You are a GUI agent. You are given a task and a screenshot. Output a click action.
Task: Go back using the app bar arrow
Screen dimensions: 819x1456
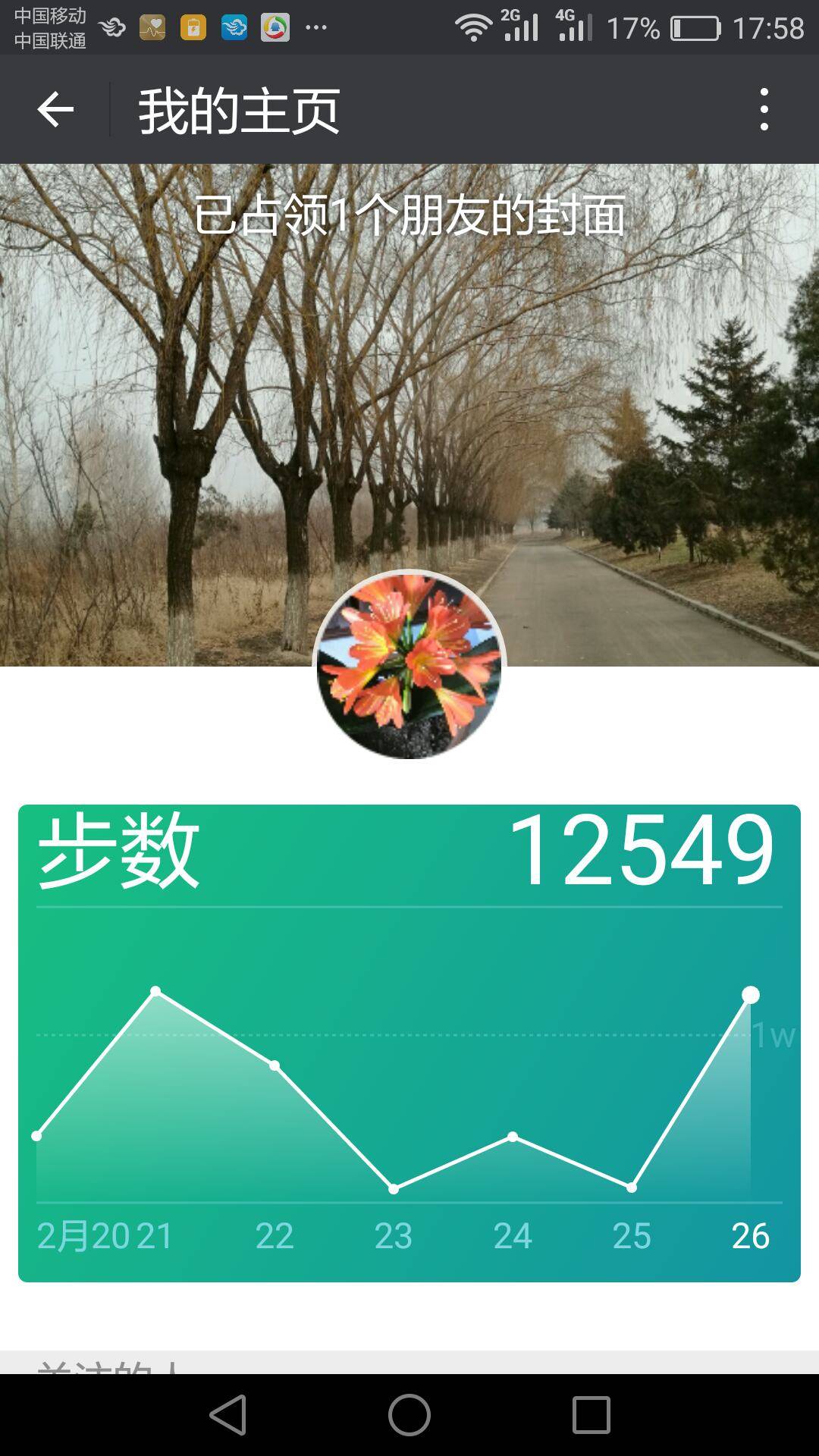pyautogui.click(x=55, y=111)
